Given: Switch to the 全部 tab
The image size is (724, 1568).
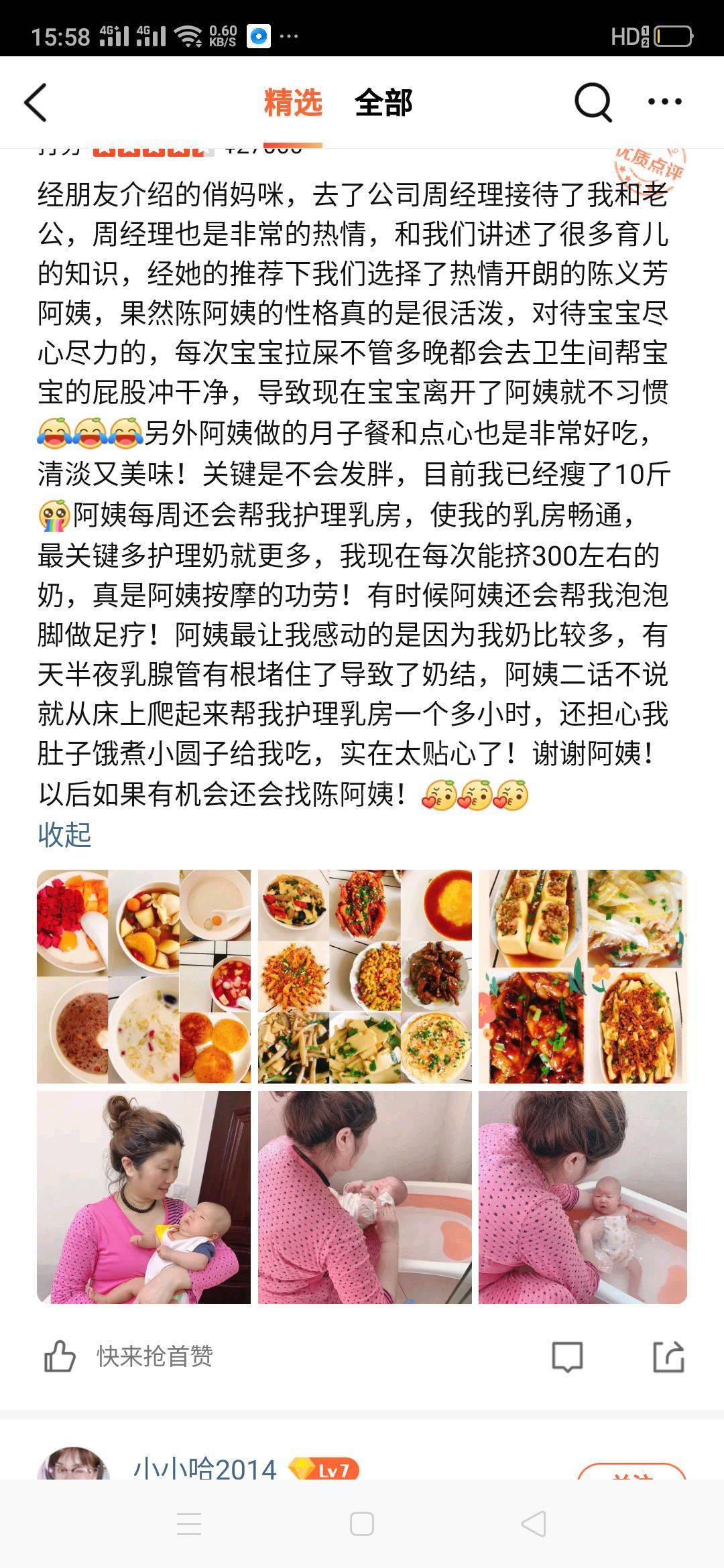Looking at the screenshot, I should (383, 103).
